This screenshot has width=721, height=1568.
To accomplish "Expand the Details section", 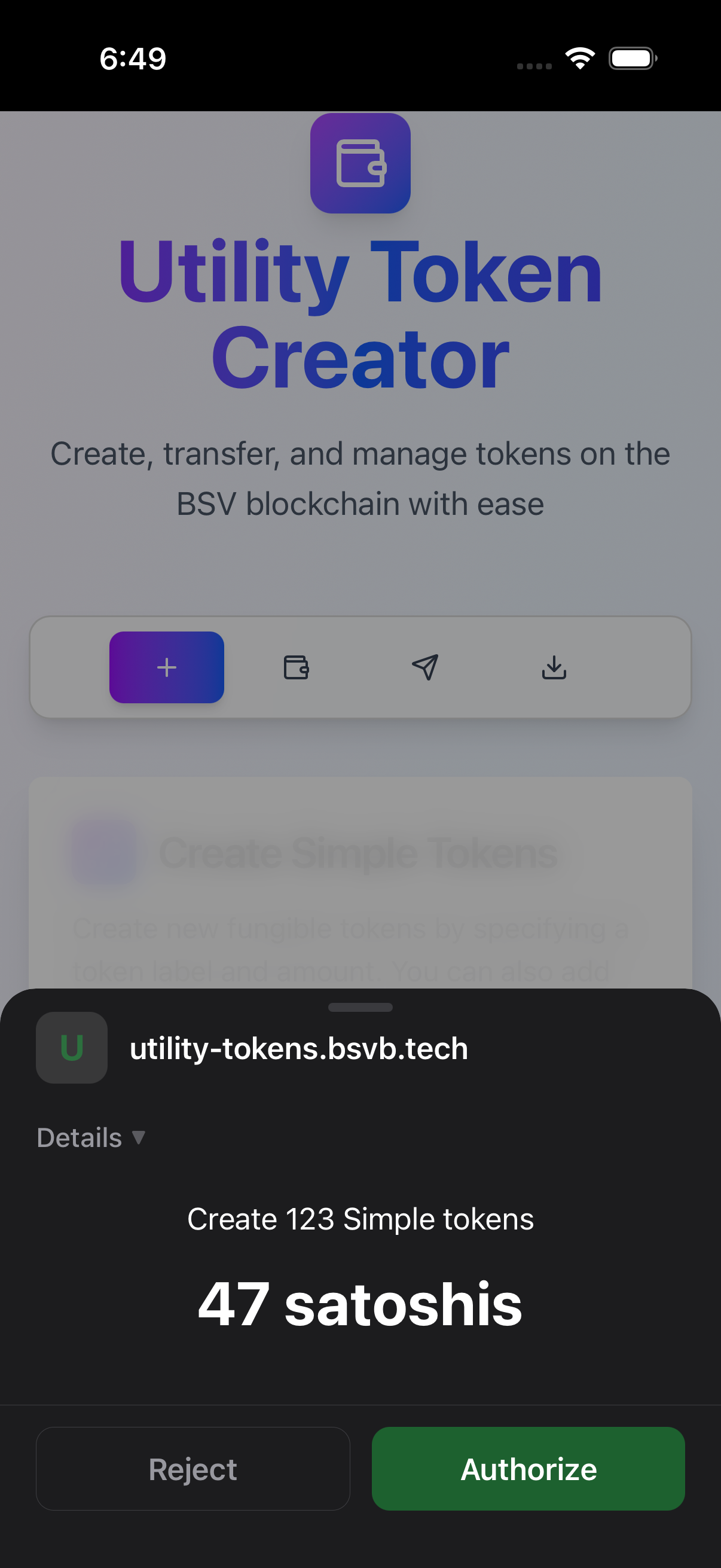I will [x=78, y=1137].
